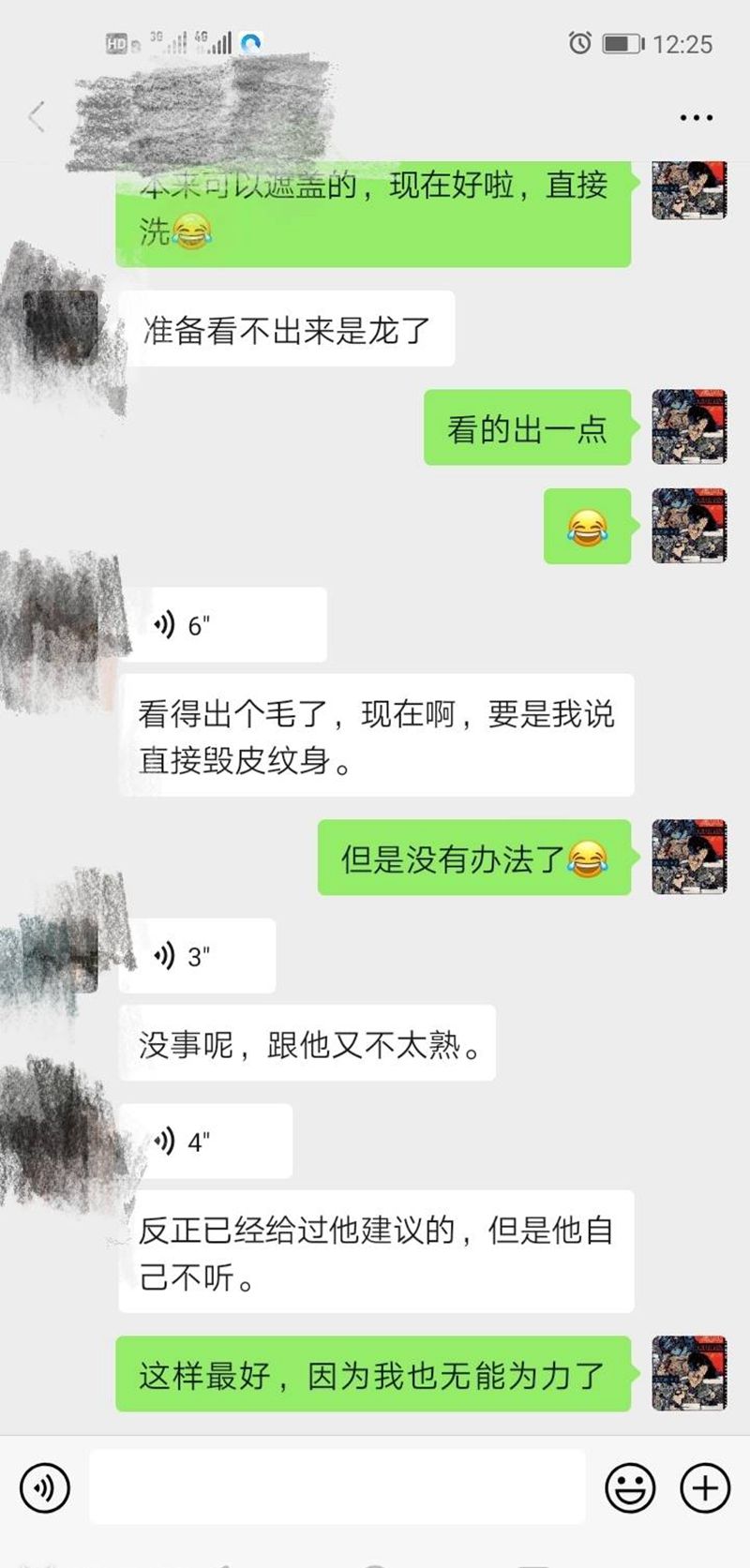Open my avatar beside 看的出一点

tap(689, 427)
